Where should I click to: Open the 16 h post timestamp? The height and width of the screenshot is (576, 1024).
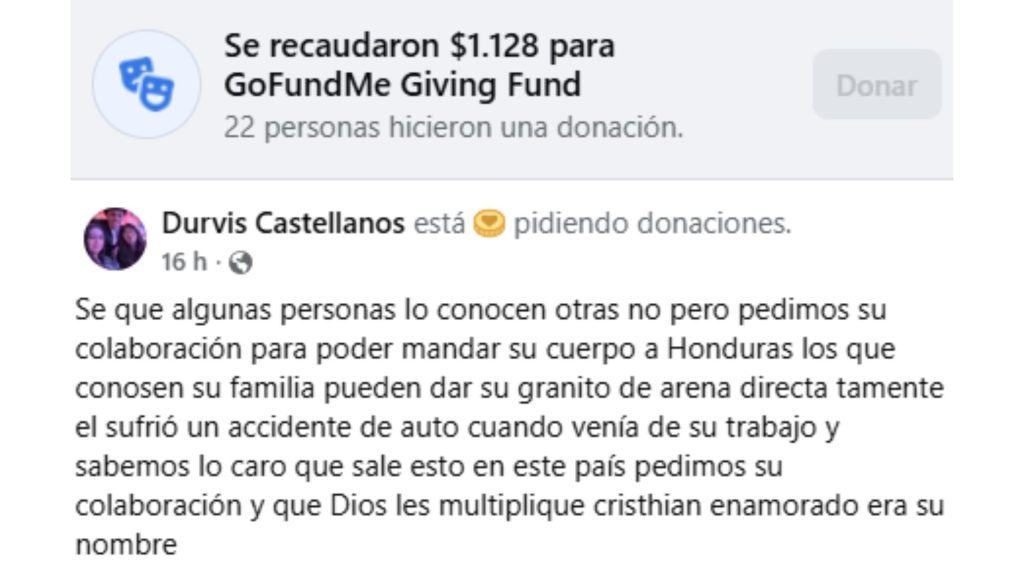coord(184,262)
